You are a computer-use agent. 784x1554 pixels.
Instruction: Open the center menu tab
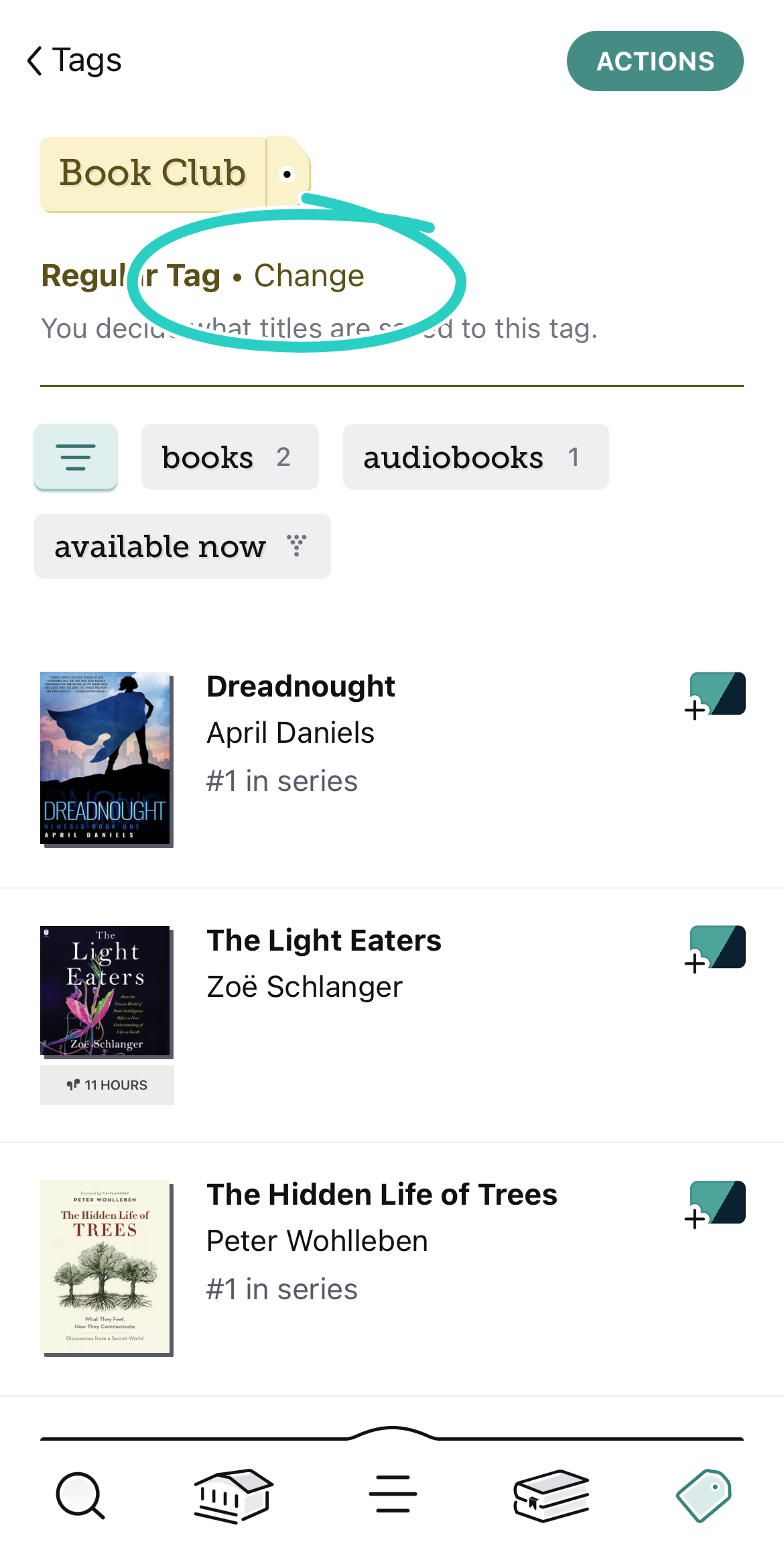click(x=393, y=1494)
